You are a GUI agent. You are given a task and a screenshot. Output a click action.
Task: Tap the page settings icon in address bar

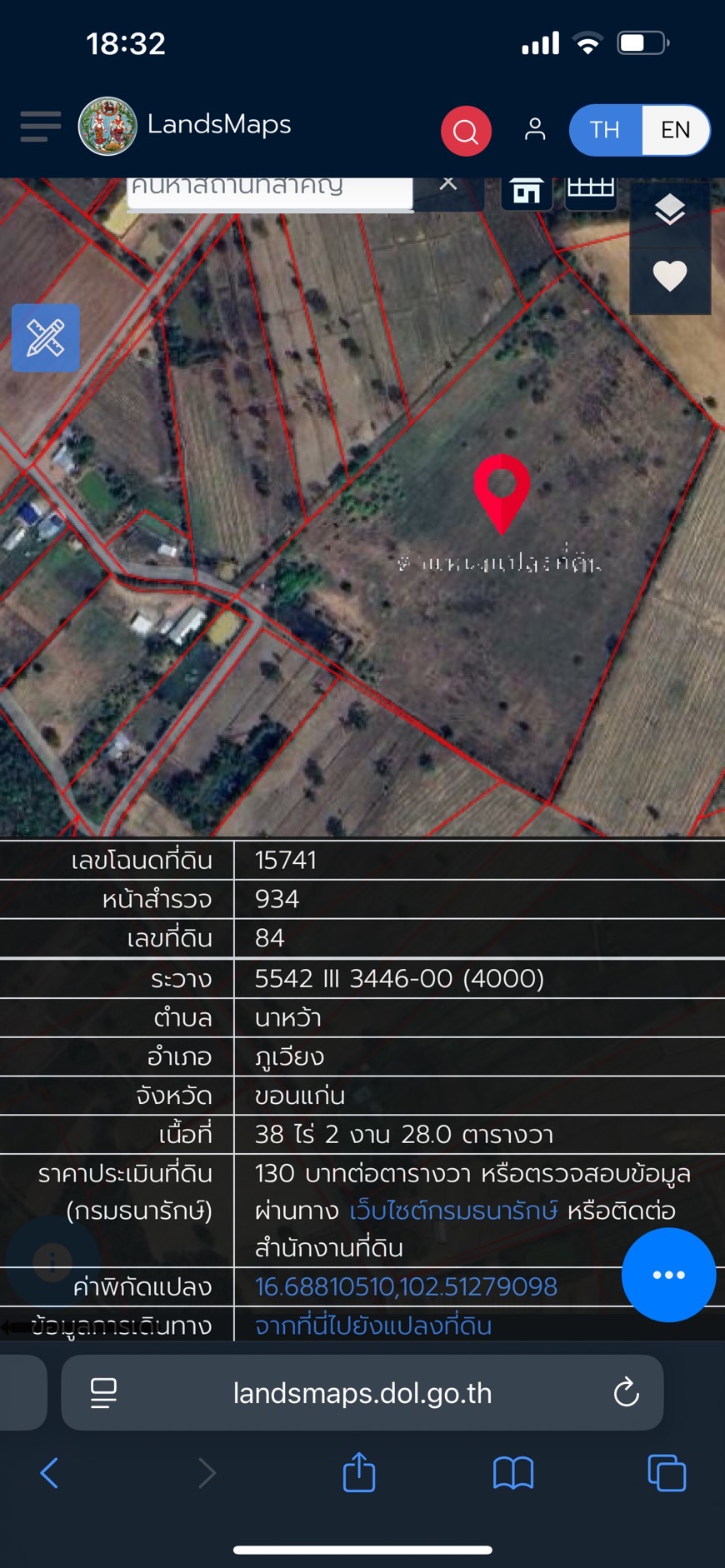pyautogui.click(x=102, y=1392)
